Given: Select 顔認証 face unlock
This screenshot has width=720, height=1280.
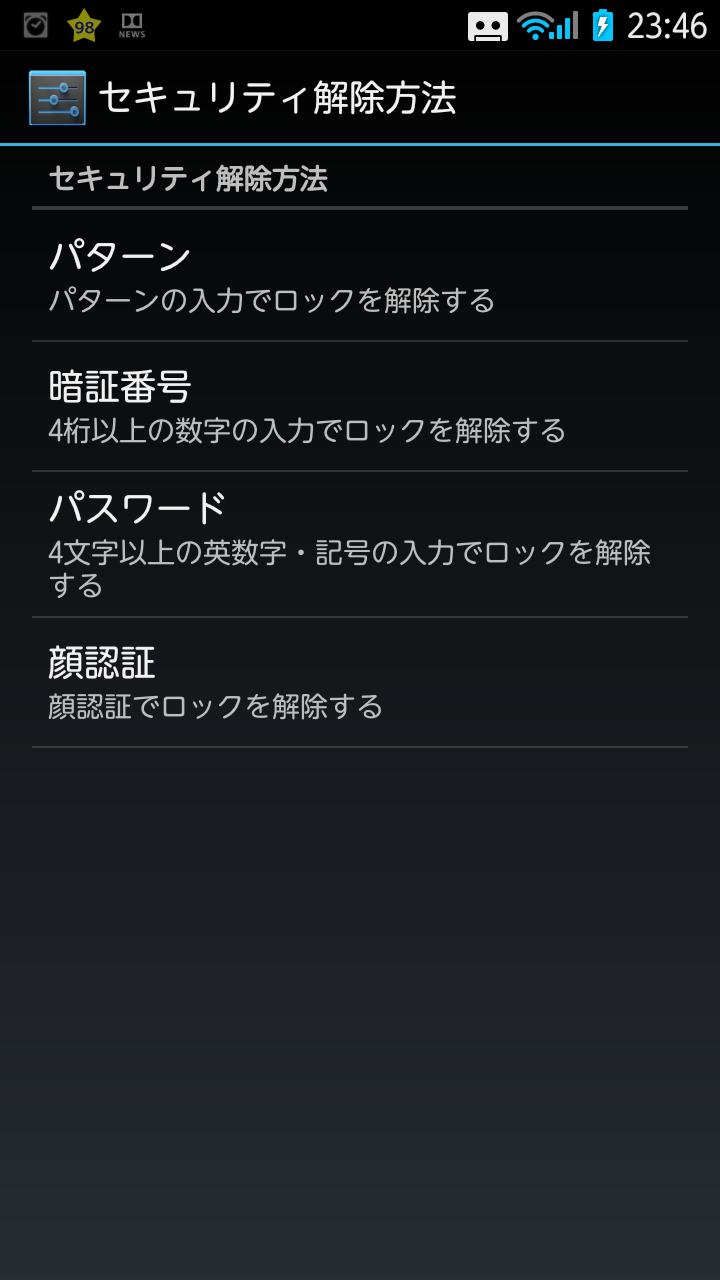Looking at the screenshot, I should [x=360, y=682].
